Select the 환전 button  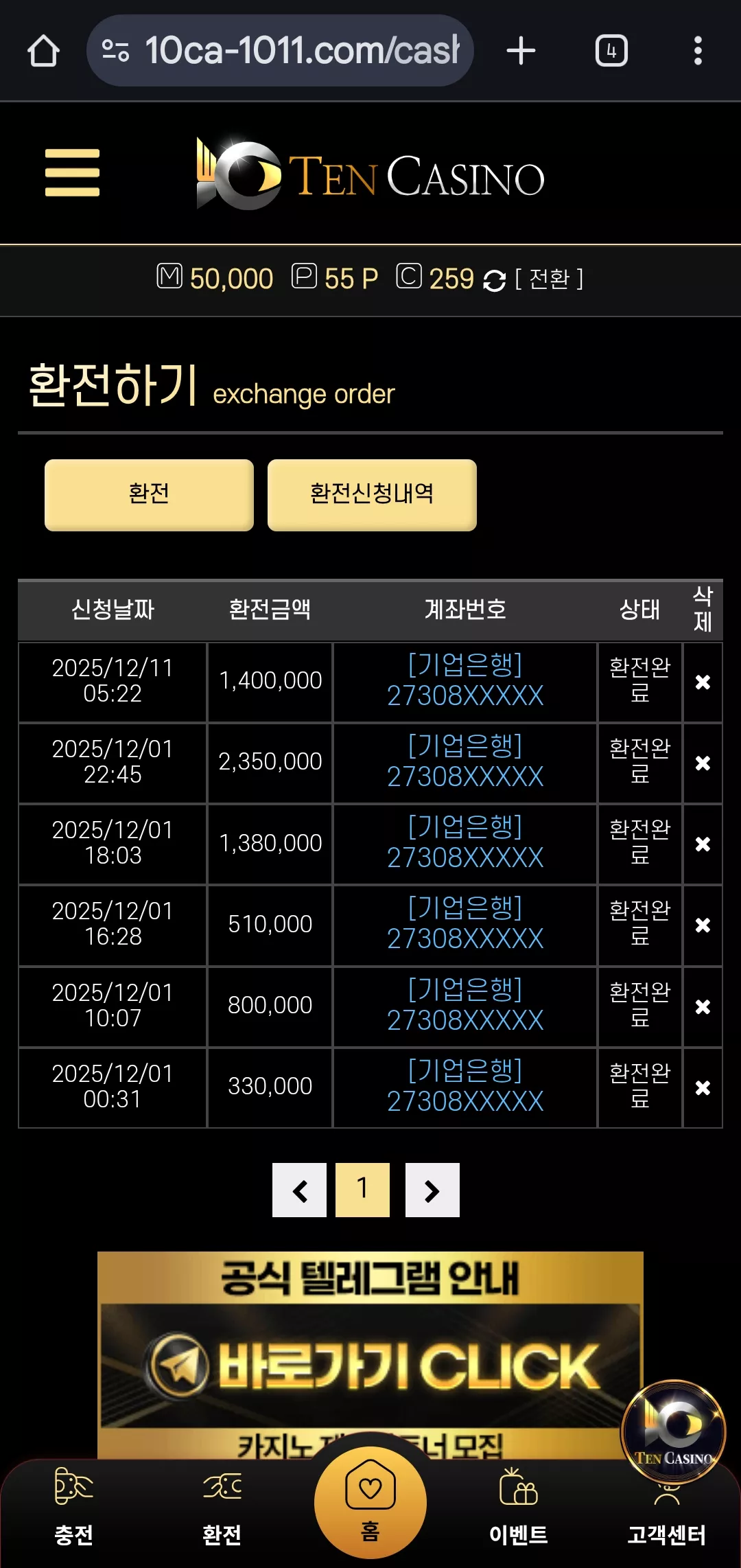tap(149, 495)
